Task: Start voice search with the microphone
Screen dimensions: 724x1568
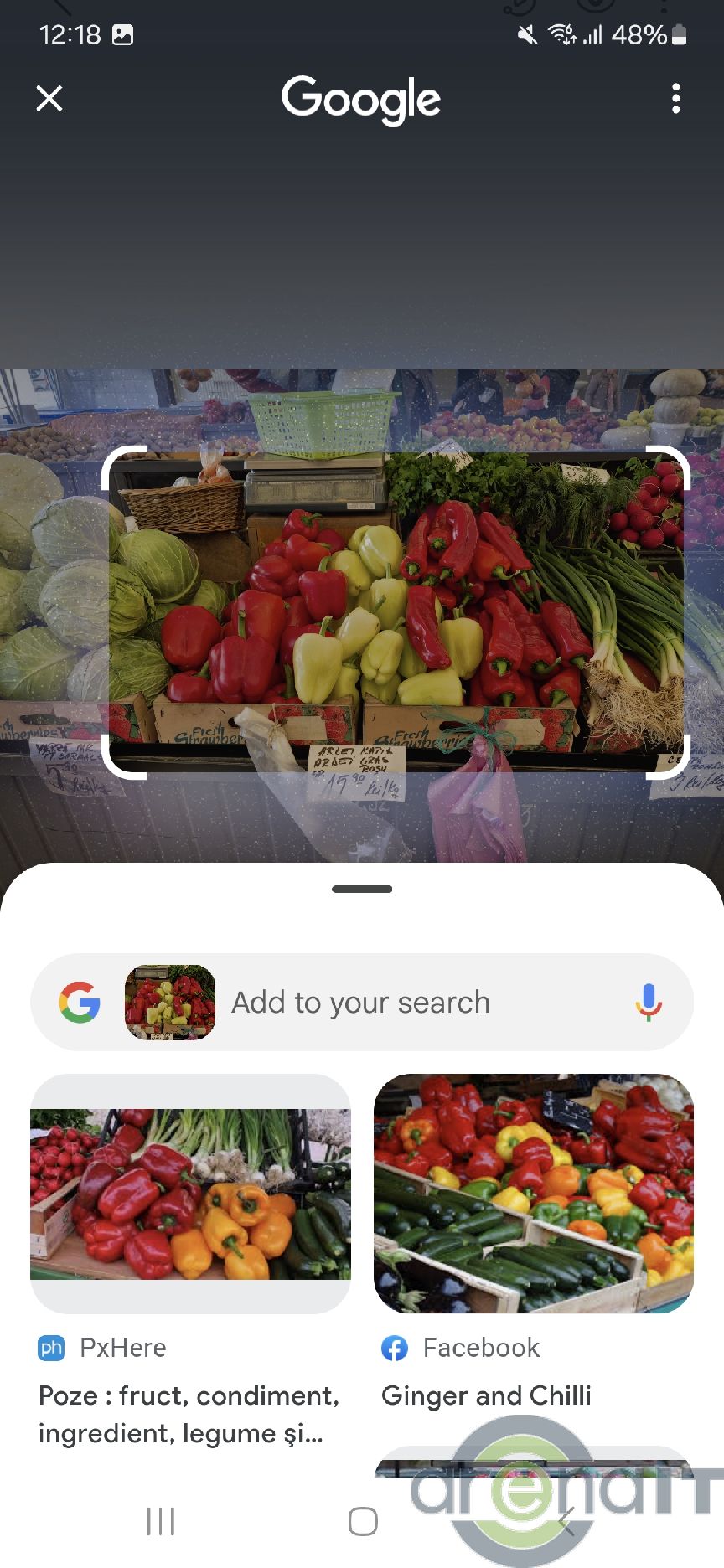Action: (x=648, y=1003)
